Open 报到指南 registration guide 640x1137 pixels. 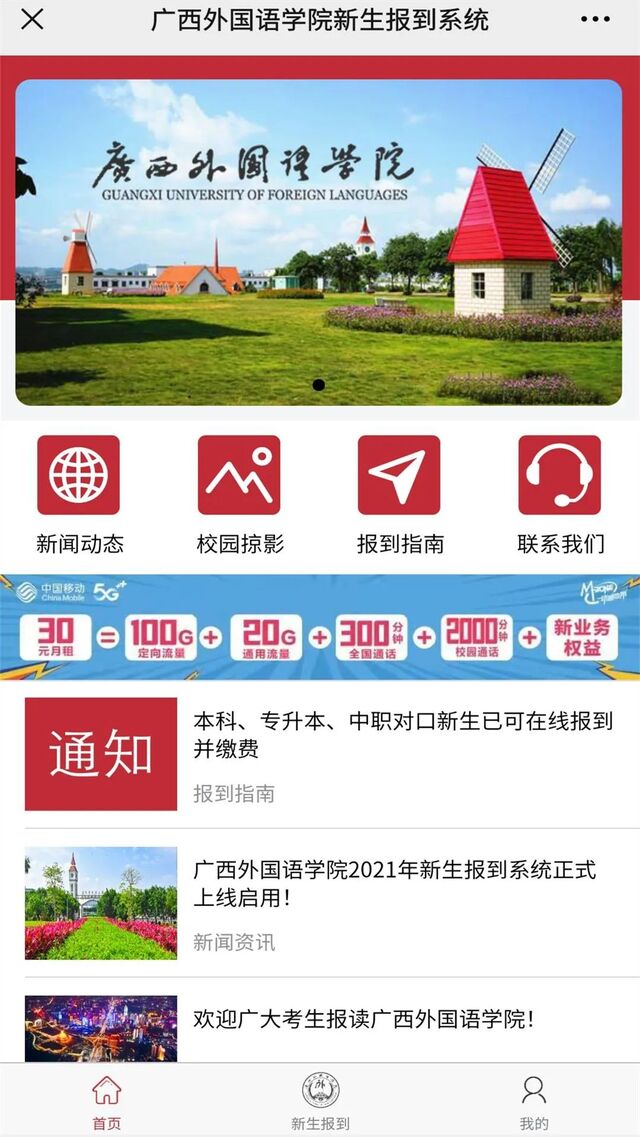[x=399, y=494]
